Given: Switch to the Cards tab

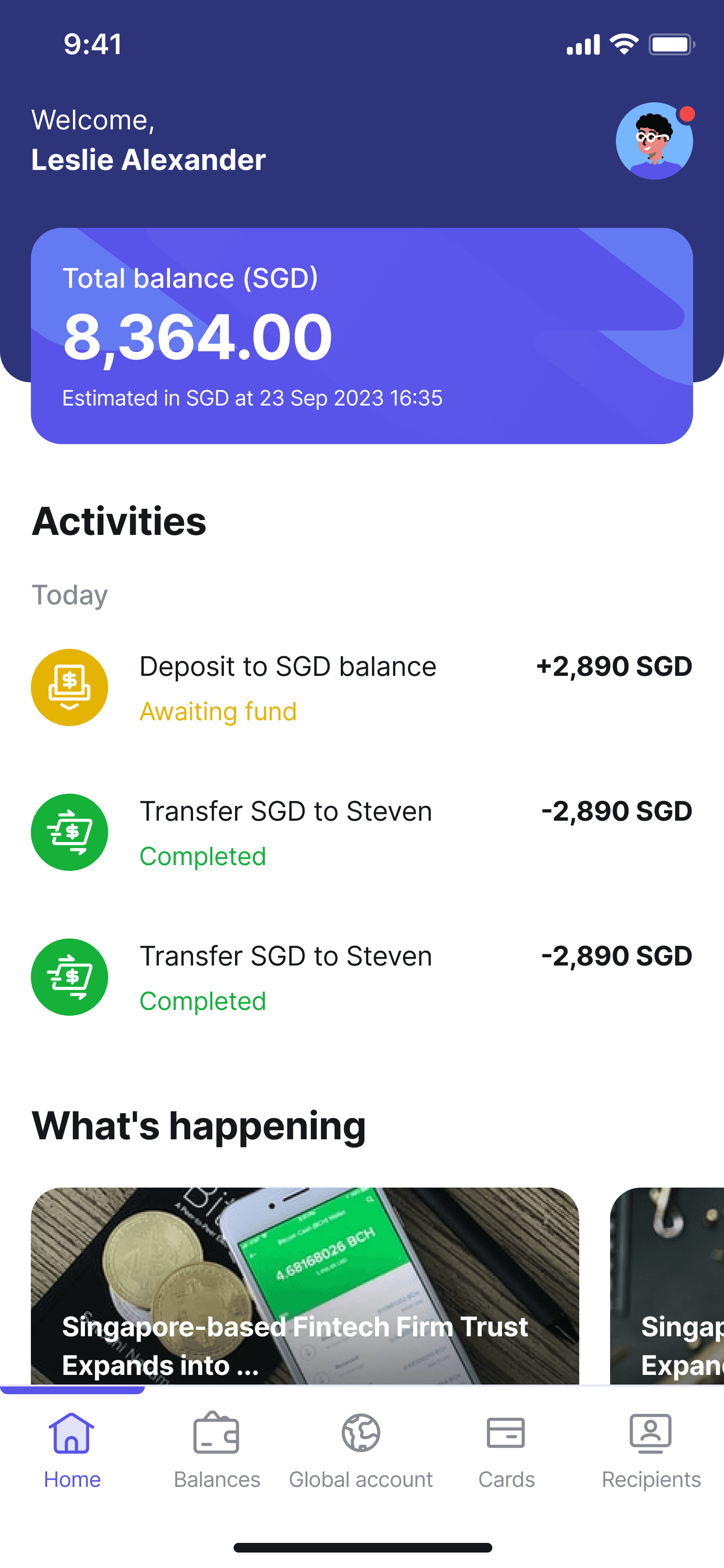Looking at the screenshot, I should pos(506,1451).
